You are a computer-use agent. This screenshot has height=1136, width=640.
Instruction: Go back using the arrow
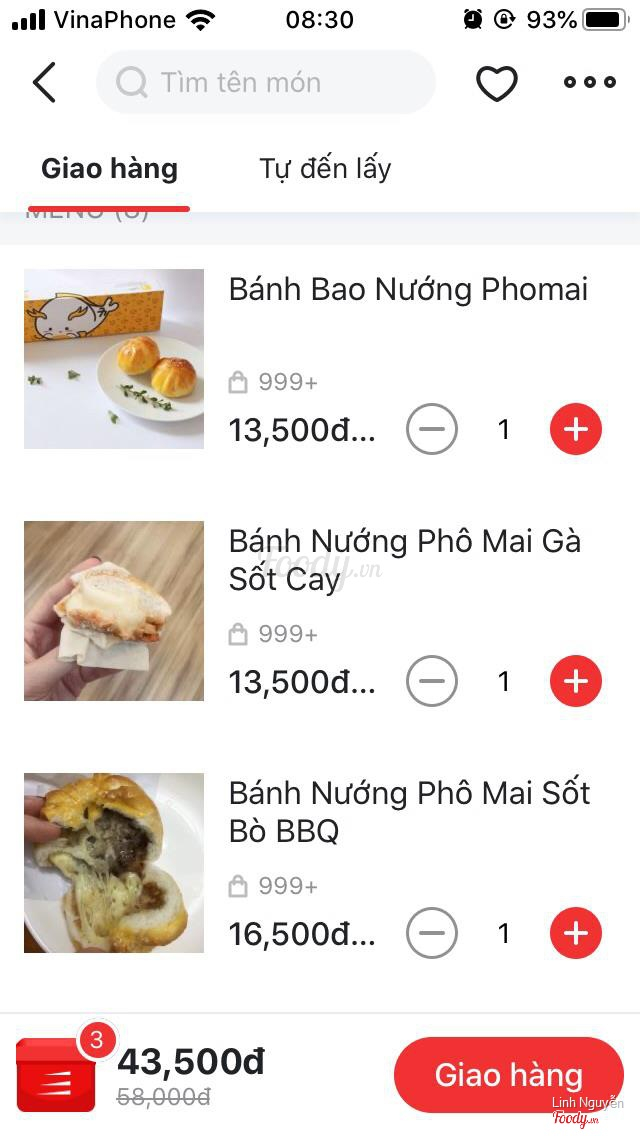coord(45,82)
